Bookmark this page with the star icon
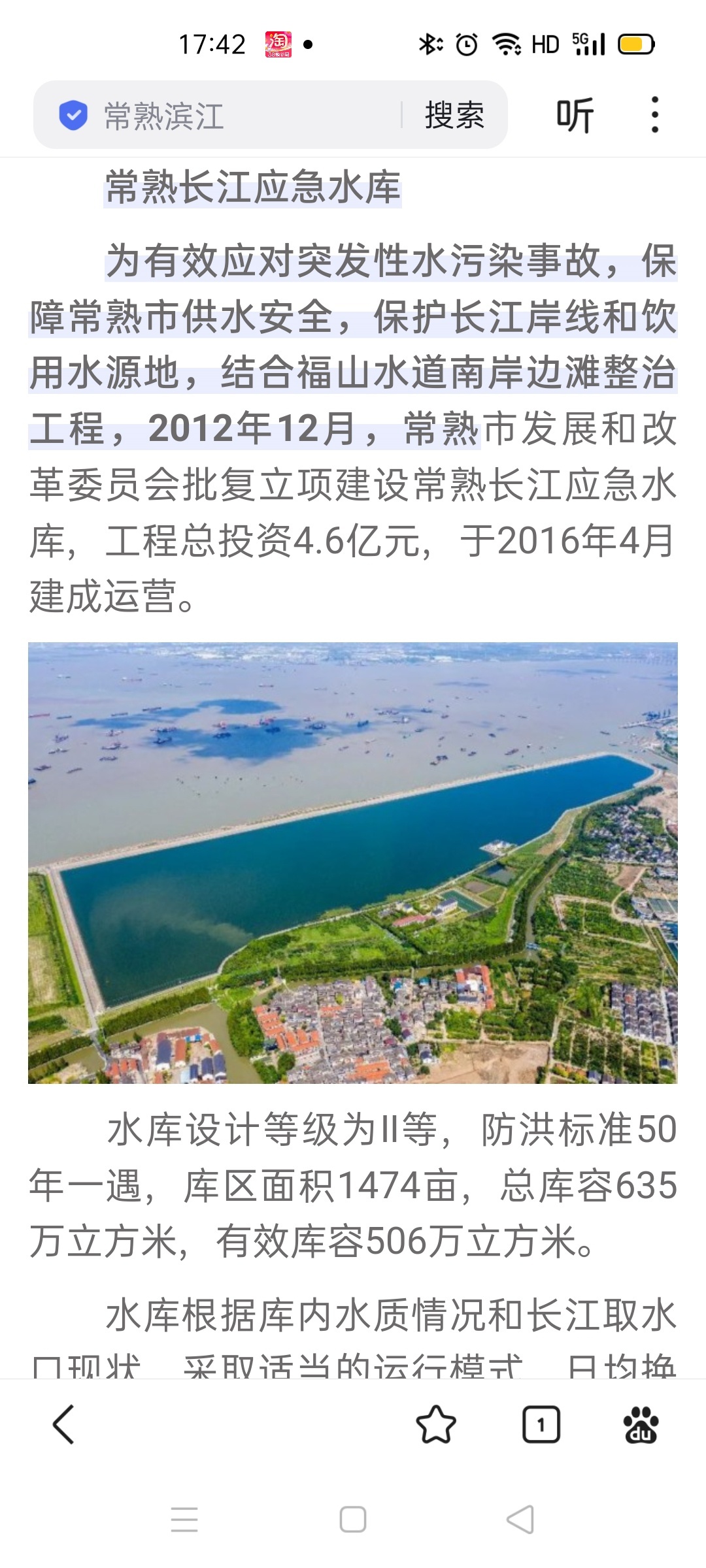The height and width of the screenshot is (1568, 706). pyautogui.click(x=436, y=1424)
